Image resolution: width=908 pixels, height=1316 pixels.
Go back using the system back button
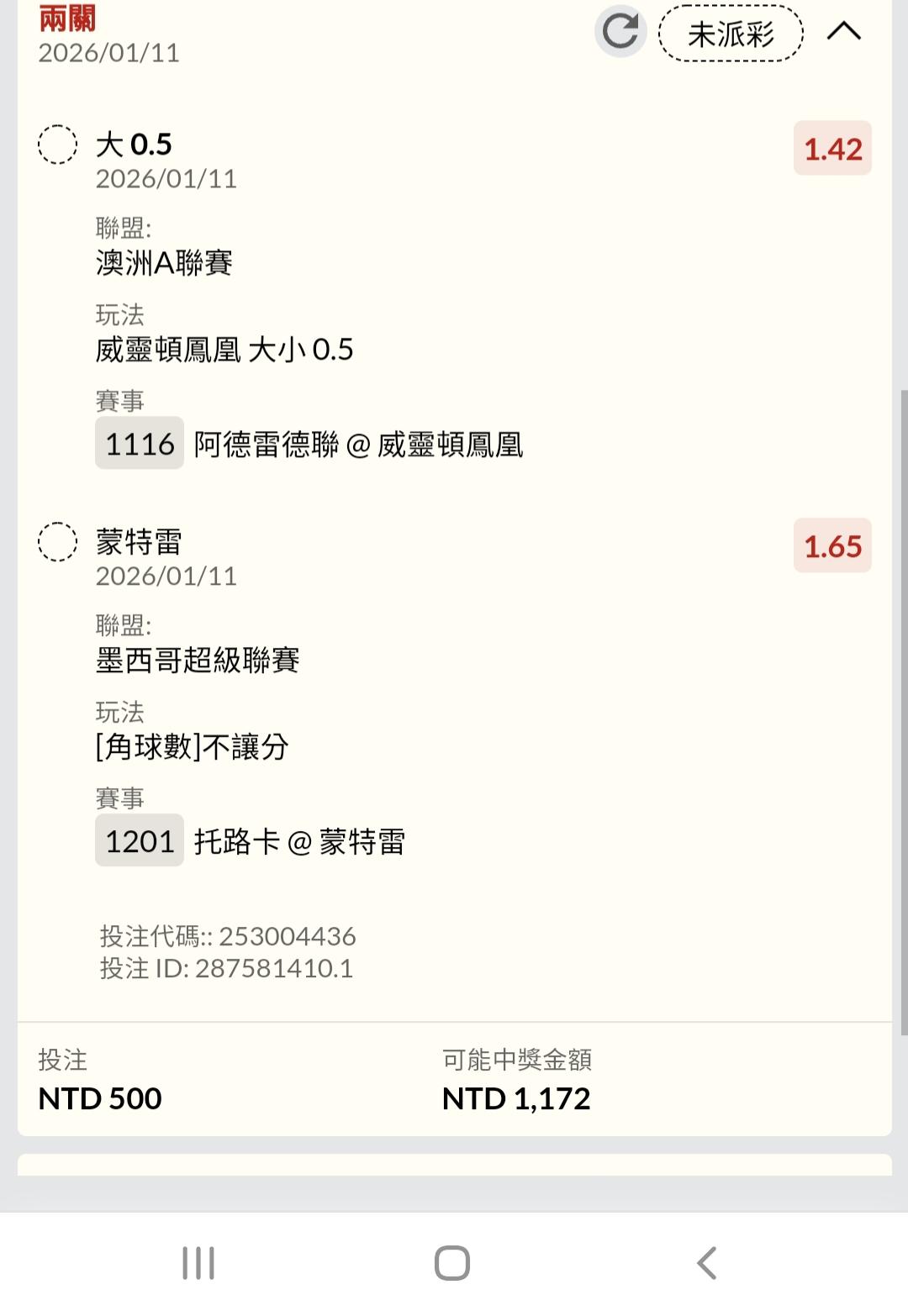point(707,1262)
